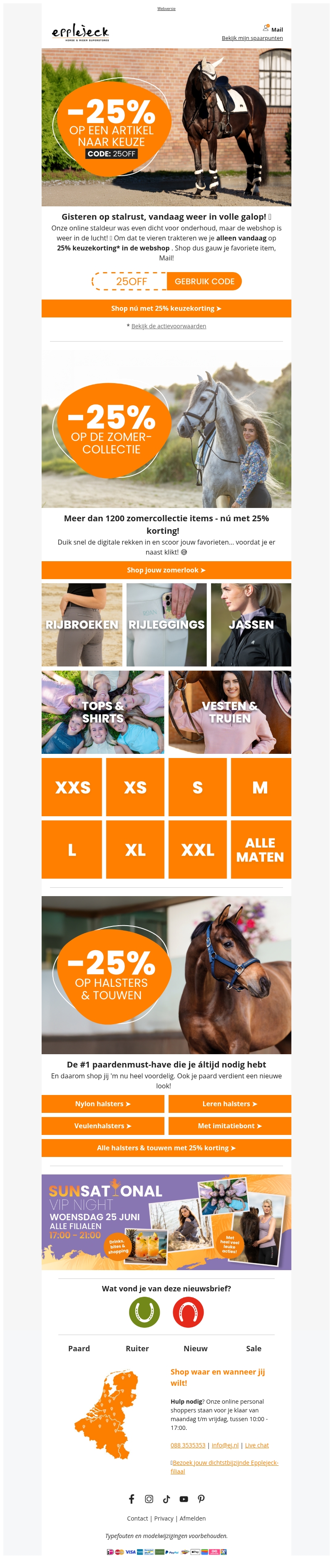Choose ALLE MATEN size tile
The height and width of the screenshot is (1568, 333).
coord(260,850)
